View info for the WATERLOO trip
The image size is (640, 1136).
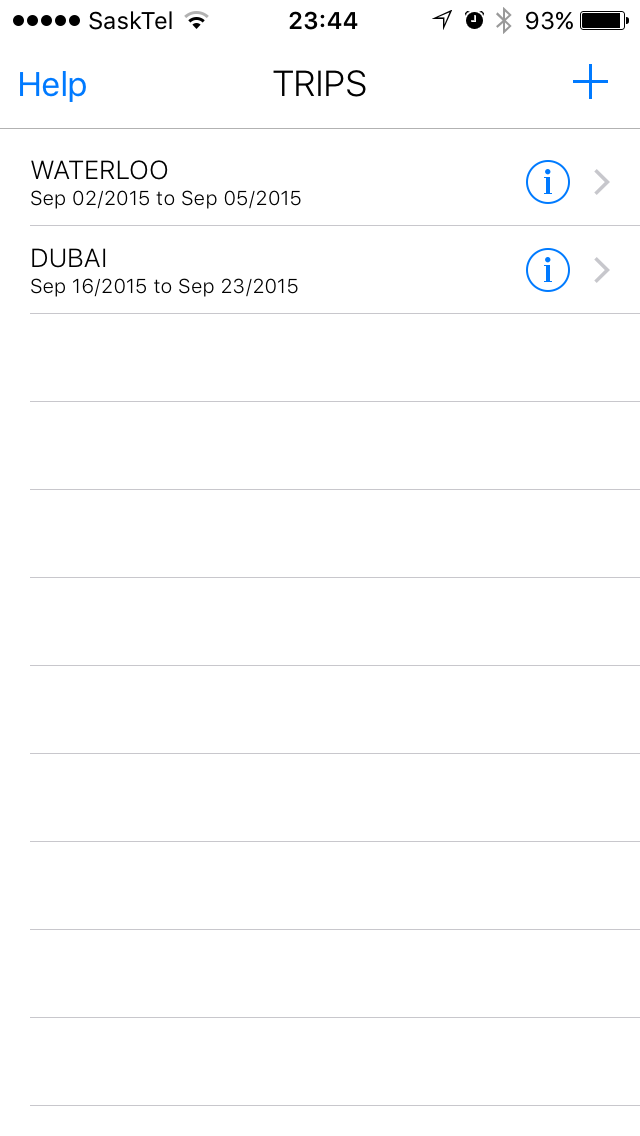point(547,182)
